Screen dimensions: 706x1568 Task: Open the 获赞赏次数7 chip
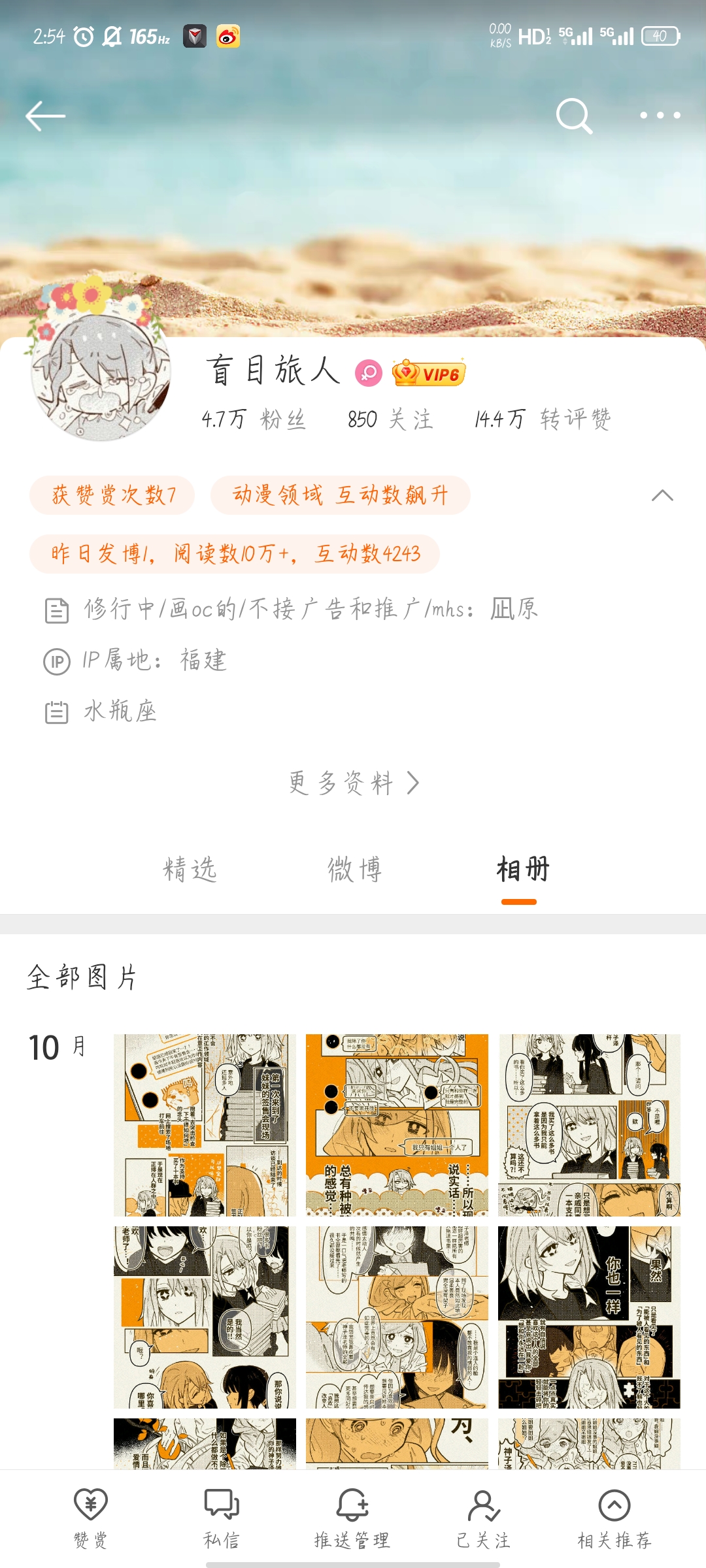[x=112, y=495]
